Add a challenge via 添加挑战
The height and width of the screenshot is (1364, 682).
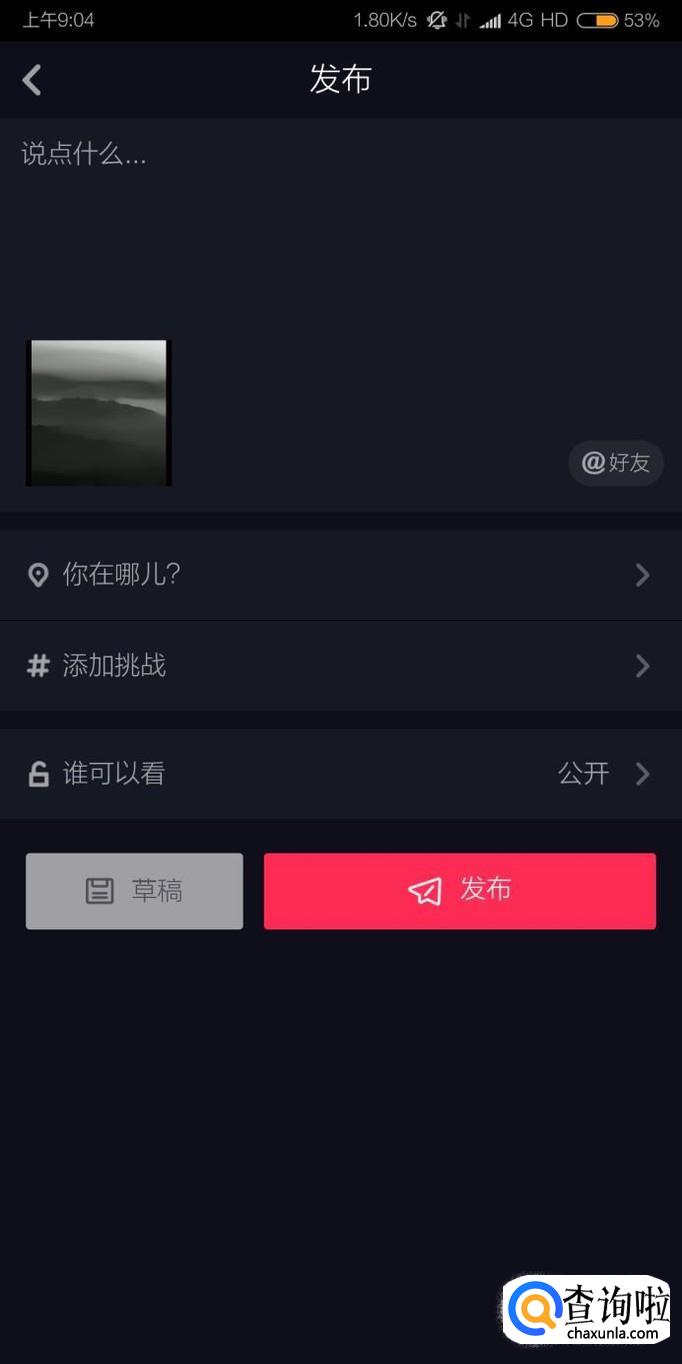pyautogui.click(x=340, y=666)
